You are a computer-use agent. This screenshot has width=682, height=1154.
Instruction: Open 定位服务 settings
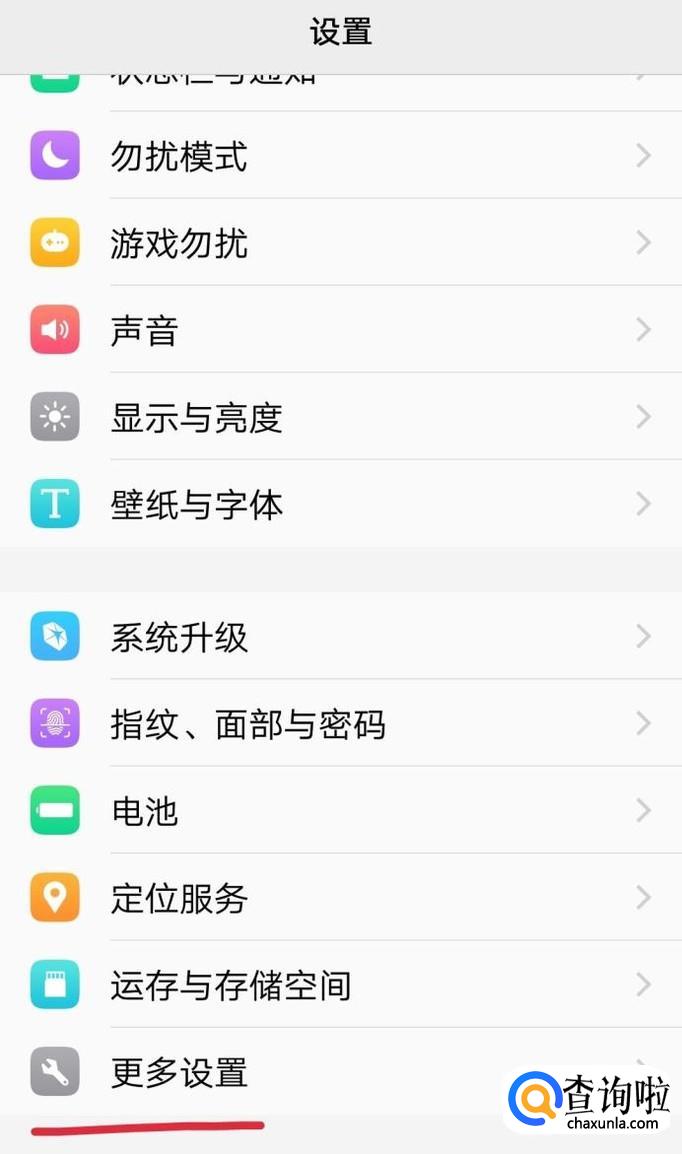[x=180, y=898]
